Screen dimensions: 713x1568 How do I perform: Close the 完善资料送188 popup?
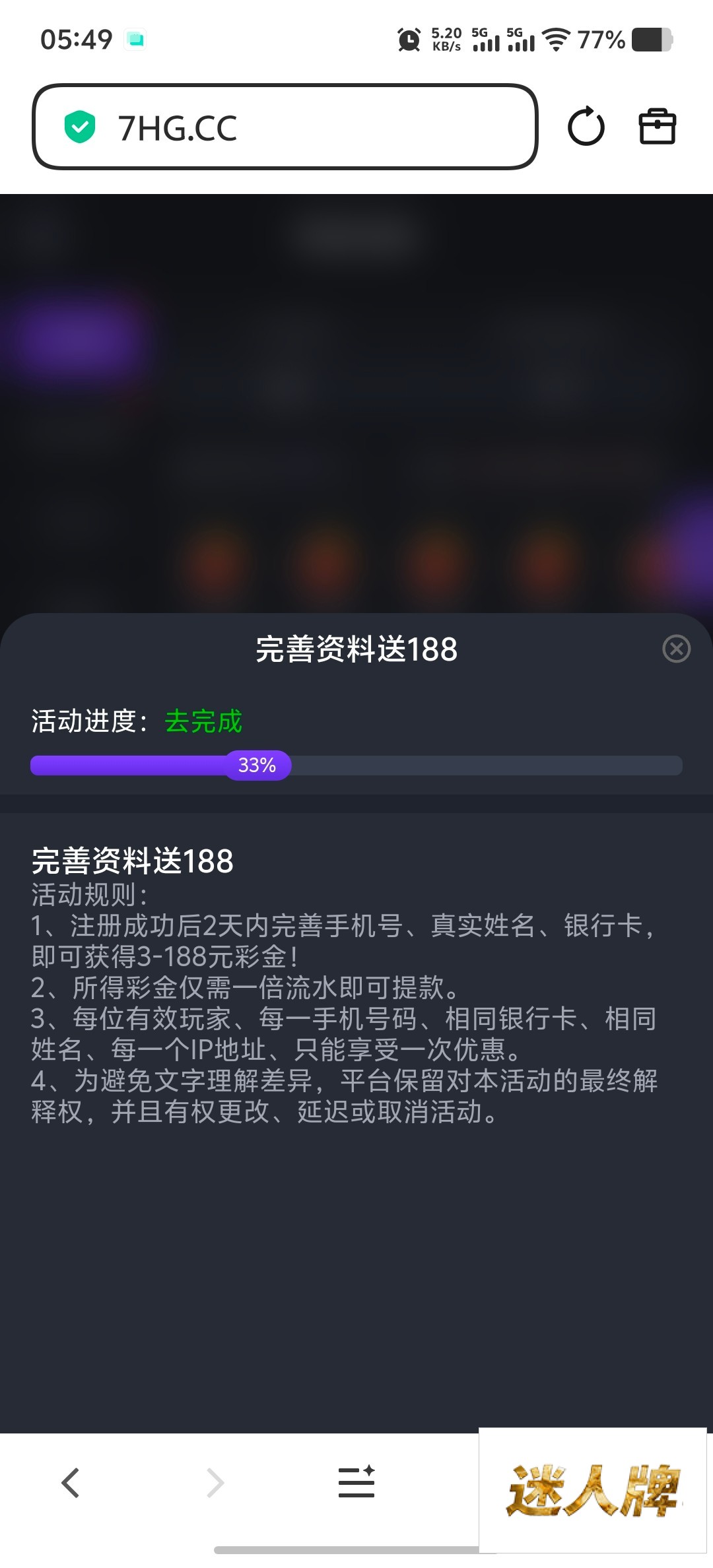676,649
